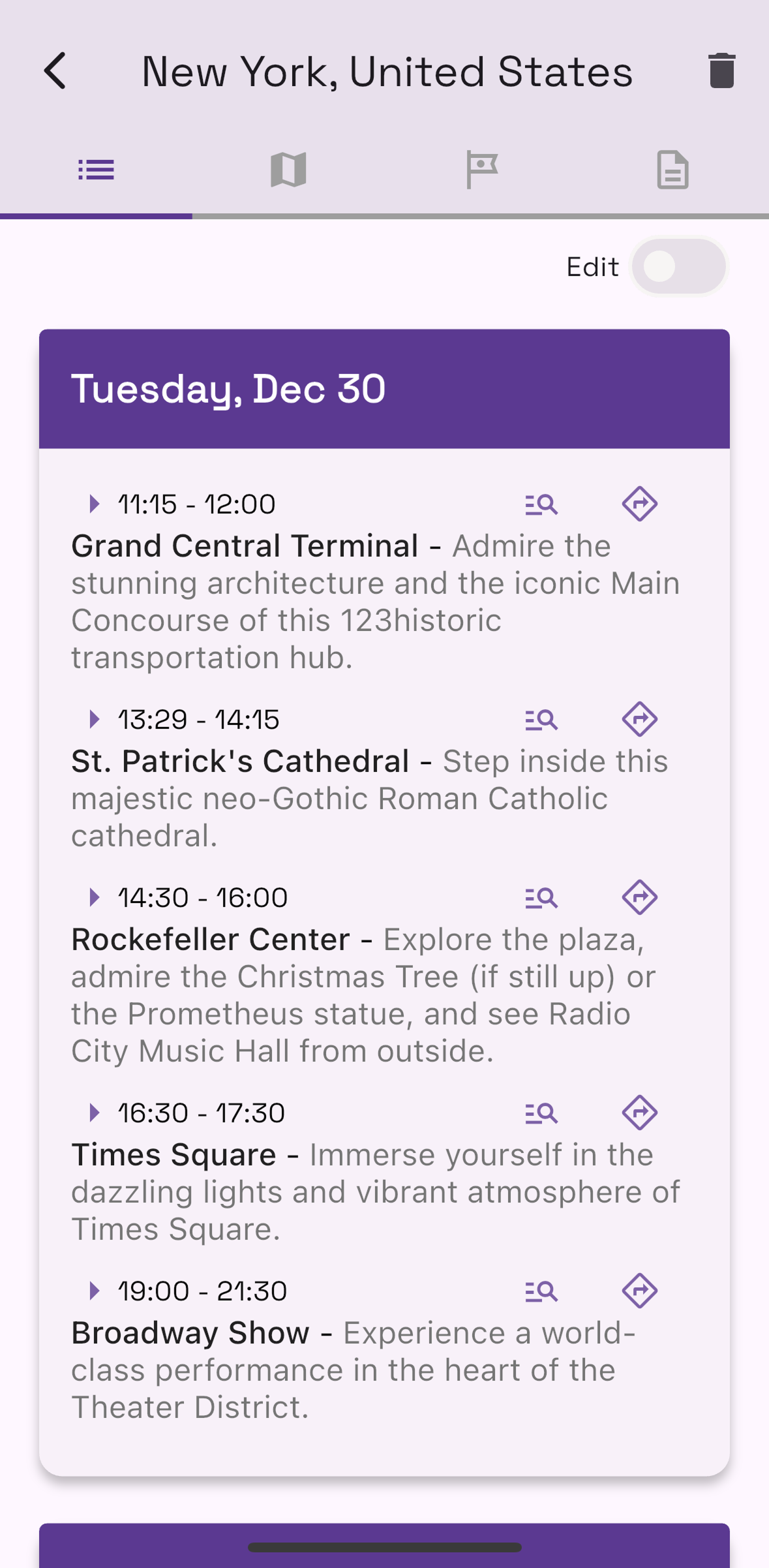Delete this trip using the trash icon
The image size is (769, 1568).
tap(721, 70)
